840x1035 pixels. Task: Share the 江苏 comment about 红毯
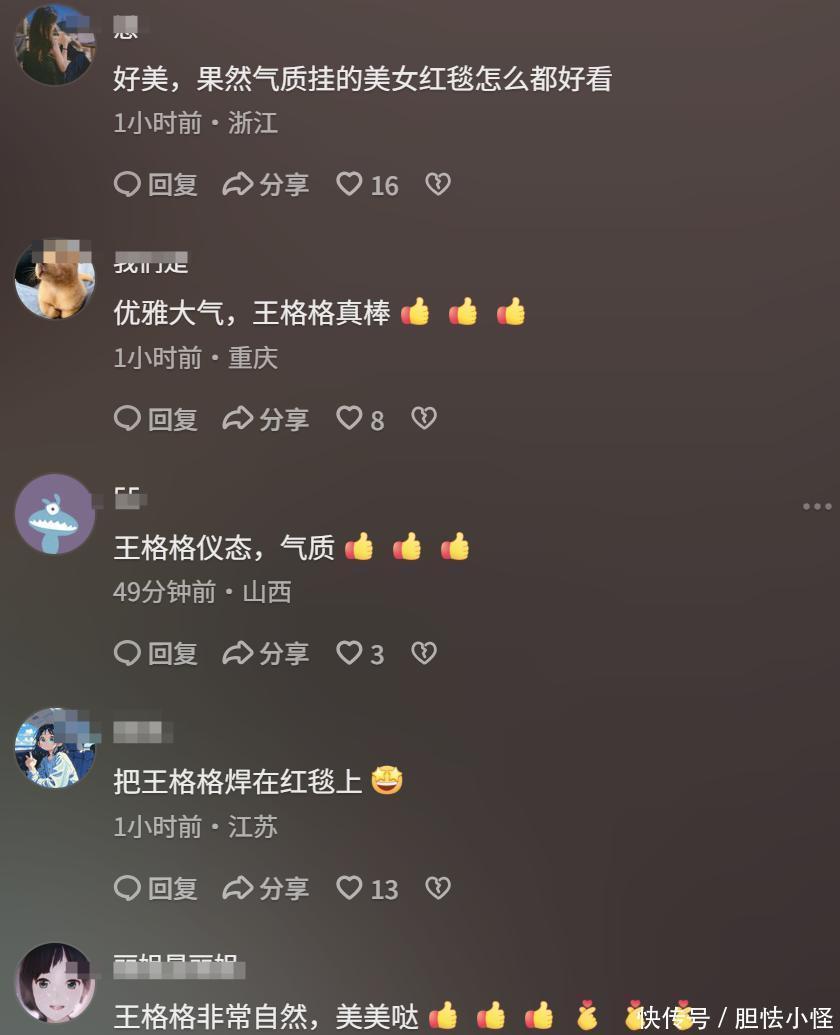[265, 888]
